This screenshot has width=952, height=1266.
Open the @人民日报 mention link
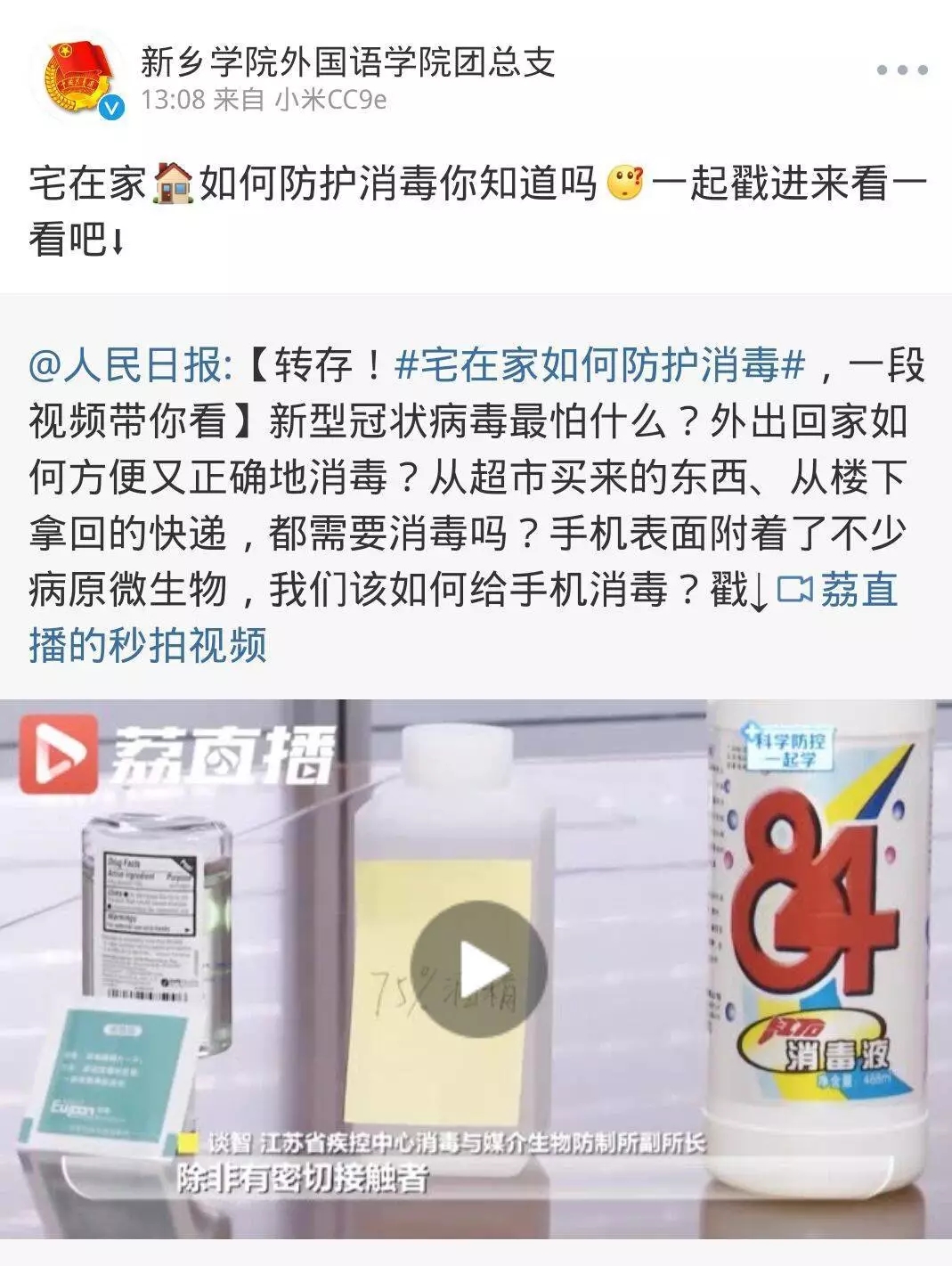click(130, 366)
